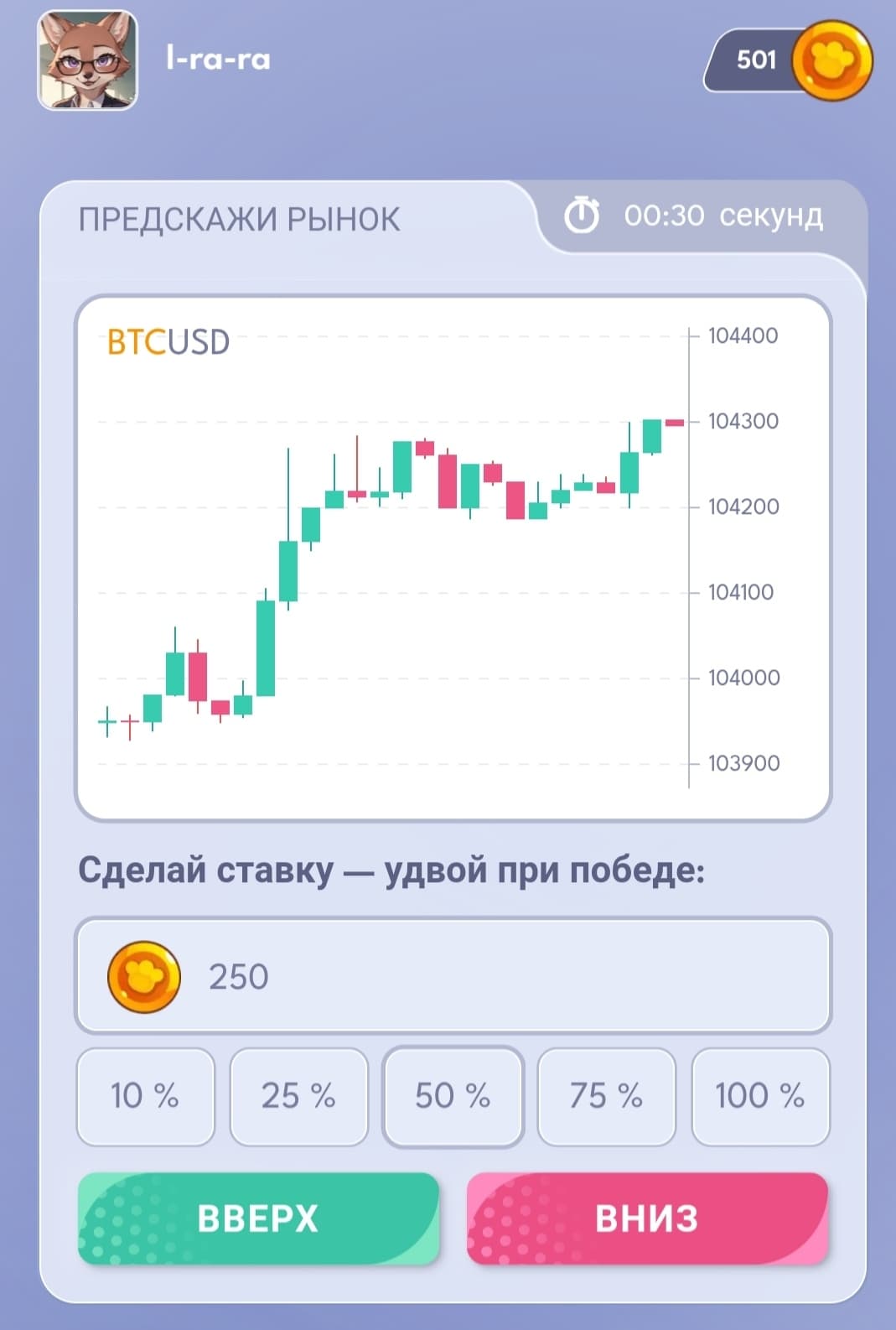Open the l-ra-ra profile avatar
Screen dimensions: 896x1330
tap(88, 60)
